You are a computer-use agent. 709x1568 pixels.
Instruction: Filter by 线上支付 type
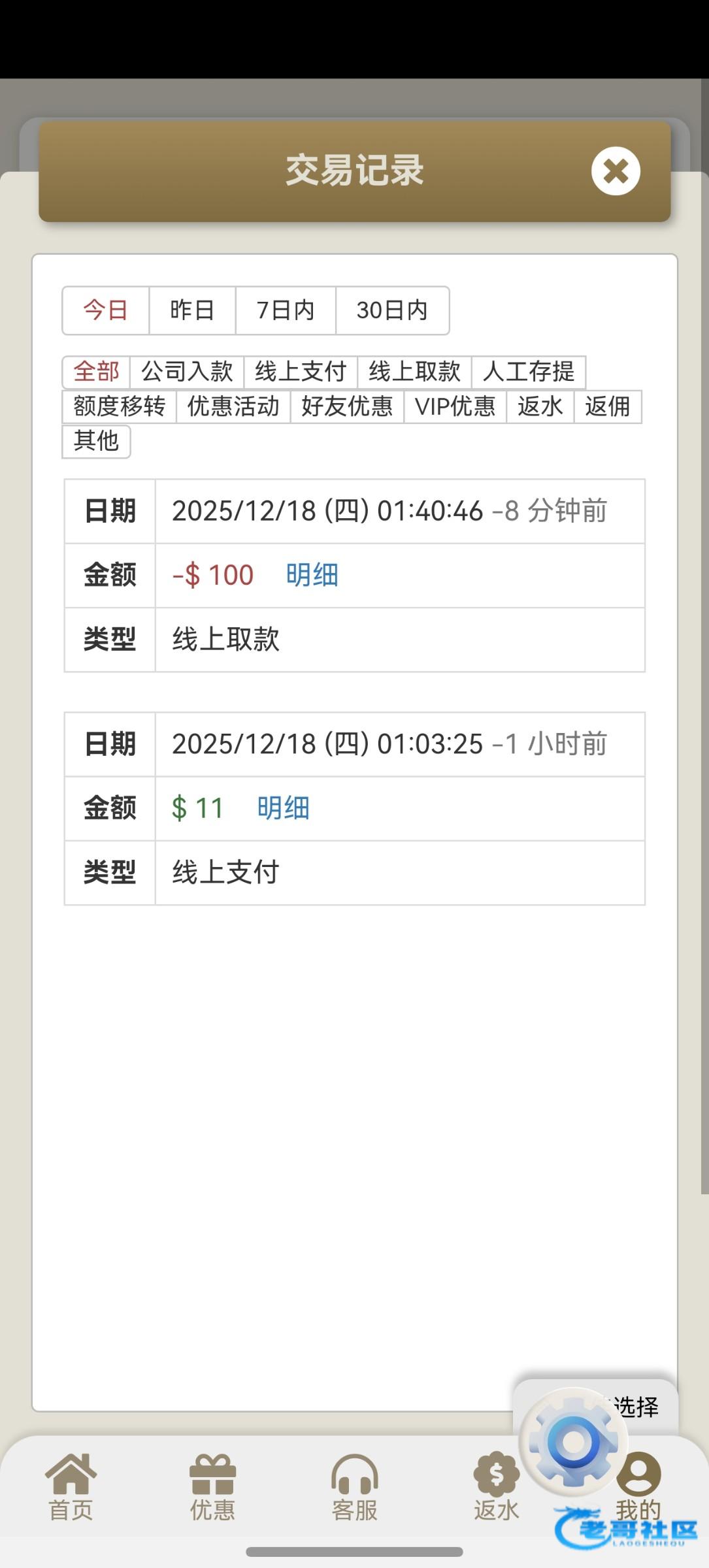tap(301, 372)
